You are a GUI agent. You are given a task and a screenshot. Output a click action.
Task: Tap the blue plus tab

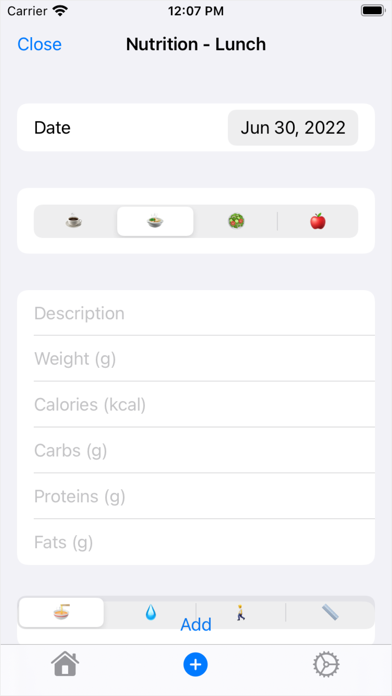pos(196,664)
